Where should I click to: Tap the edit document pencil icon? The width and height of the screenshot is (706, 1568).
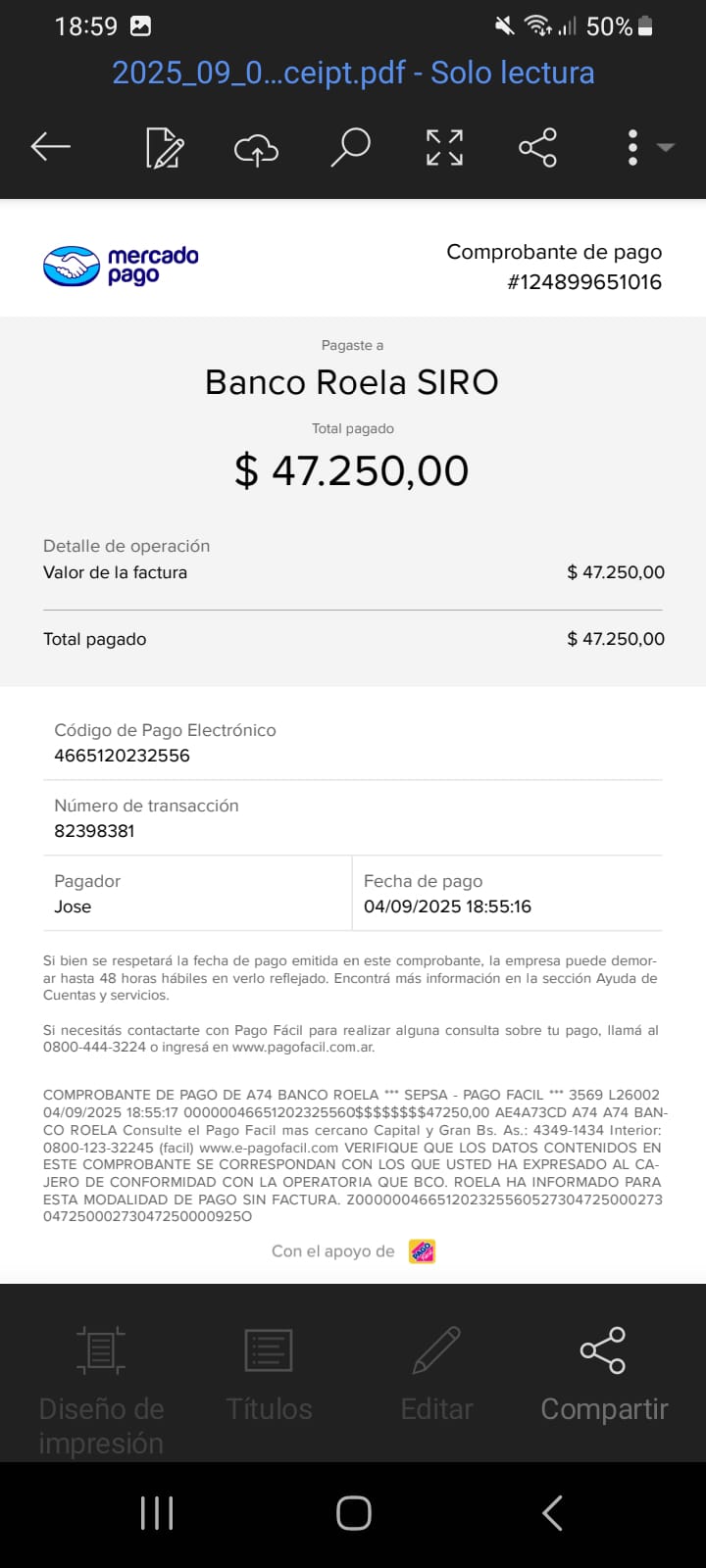click(x=164, y=148)
